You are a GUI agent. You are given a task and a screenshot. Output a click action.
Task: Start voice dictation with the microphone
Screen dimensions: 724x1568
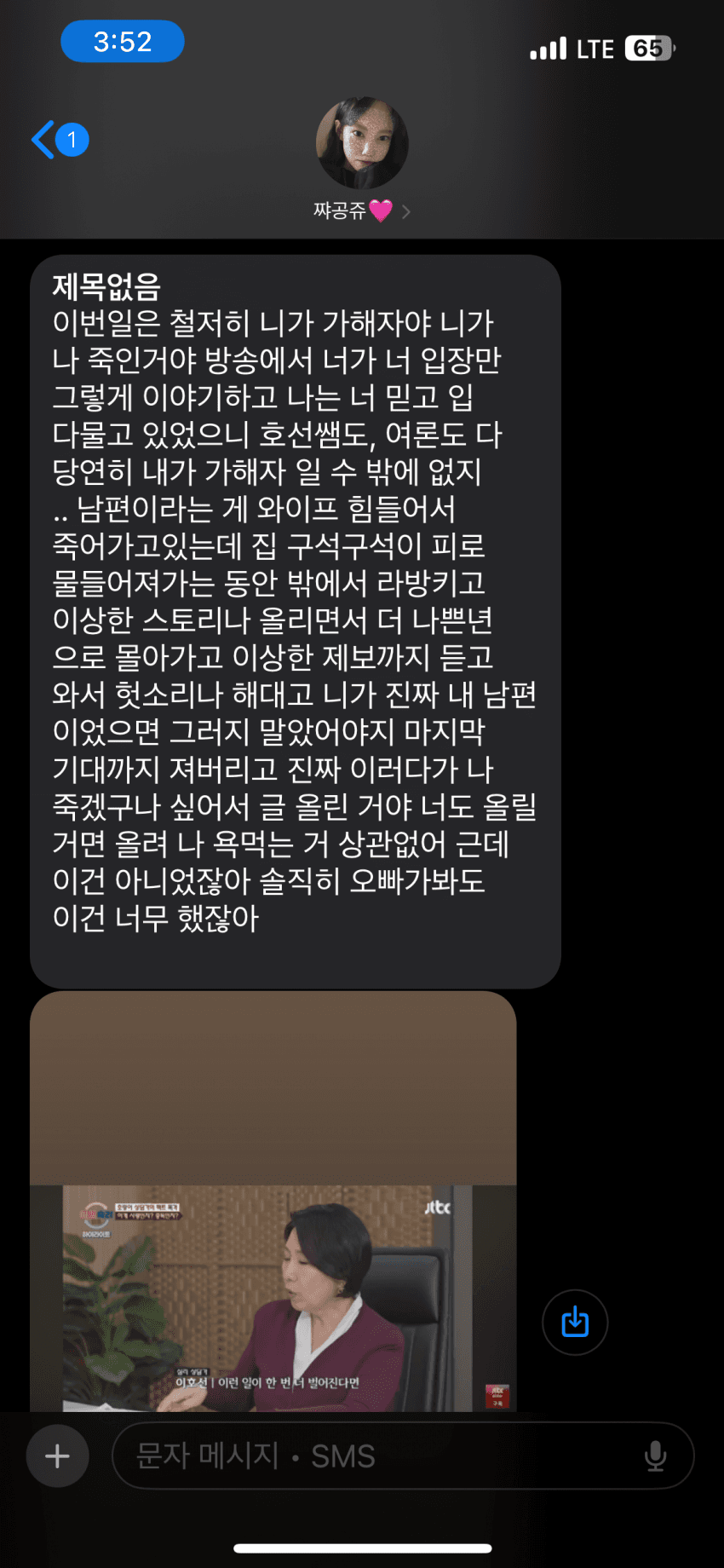pyautogui.click(x=655, y=1456)
